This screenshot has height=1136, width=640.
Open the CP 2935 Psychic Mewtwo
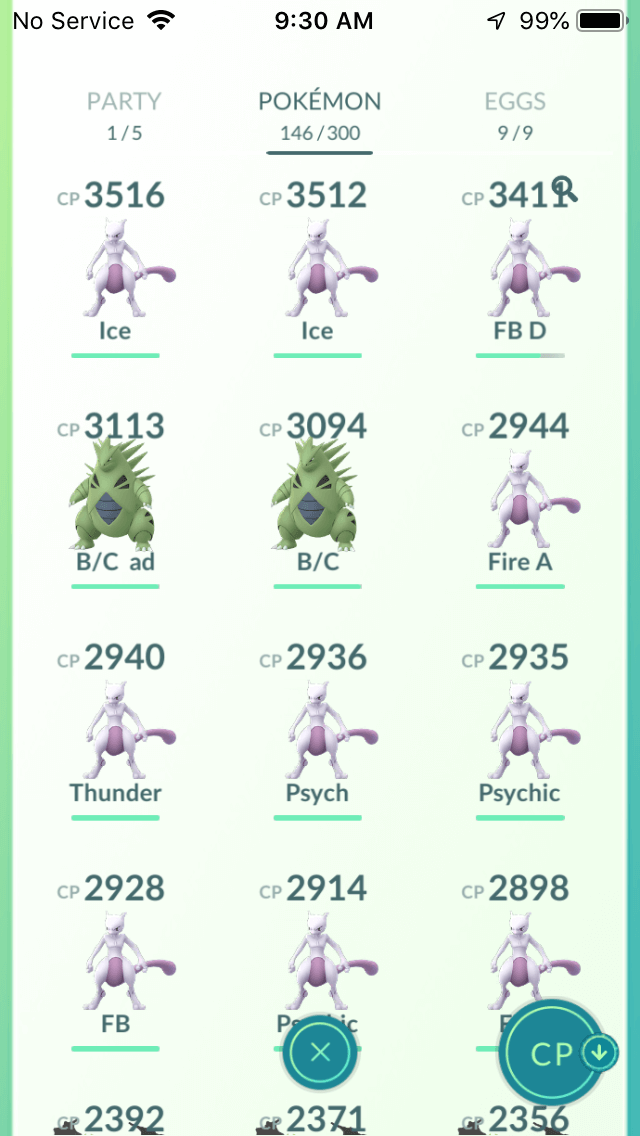[520, 730]
